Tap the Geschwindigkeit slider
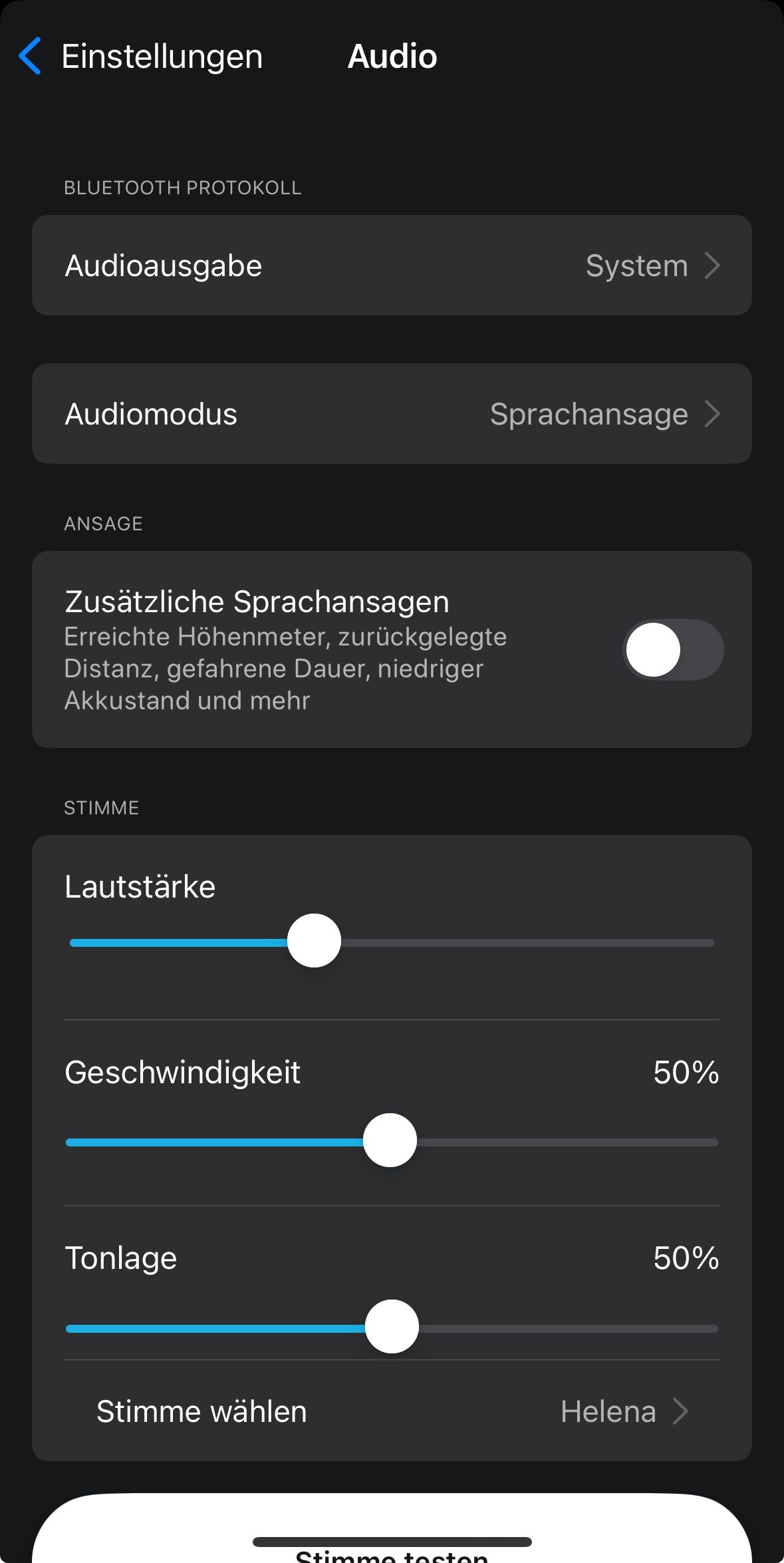The height and width of the screenshot is (1563, 784). (x=390, y=1140)
